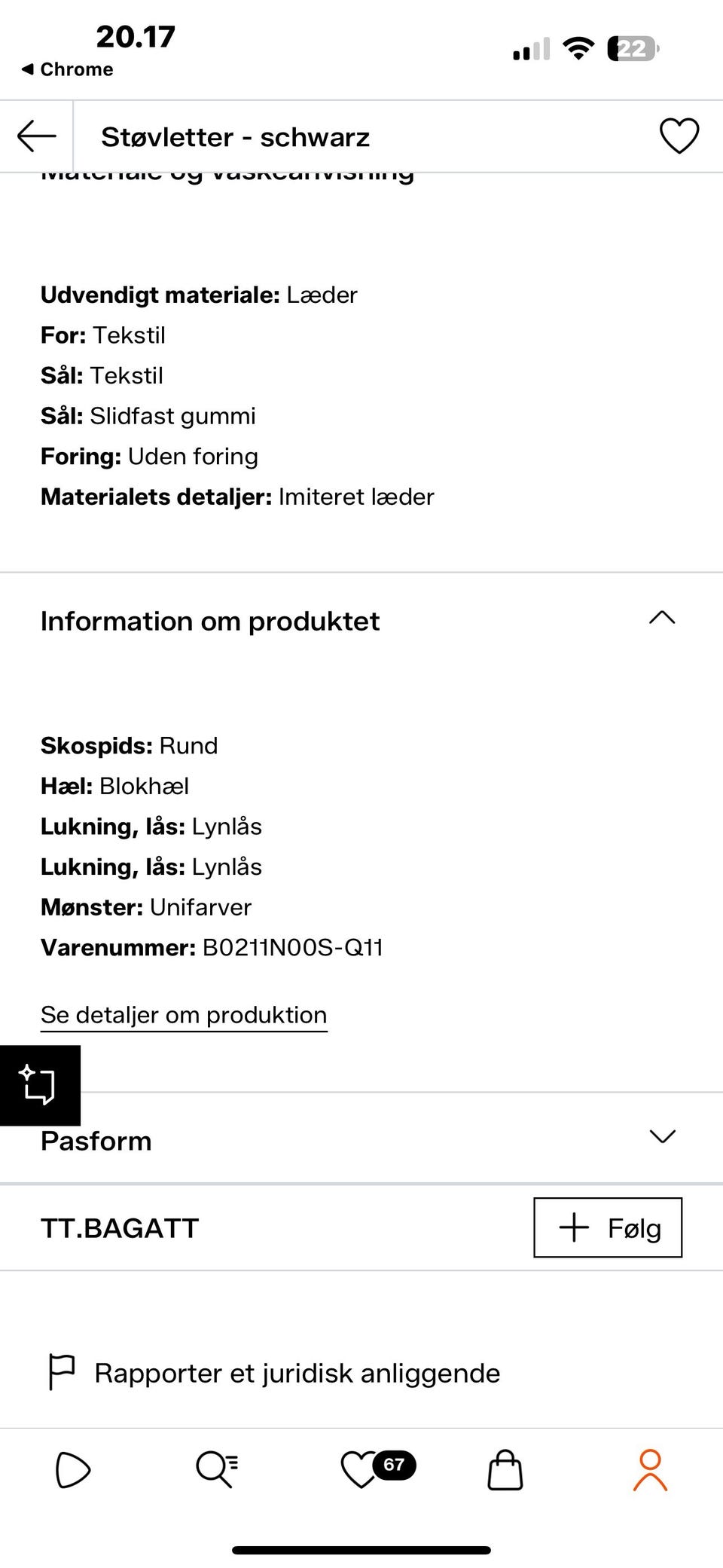Go back using the top-left arrow

tap(36, 136)
